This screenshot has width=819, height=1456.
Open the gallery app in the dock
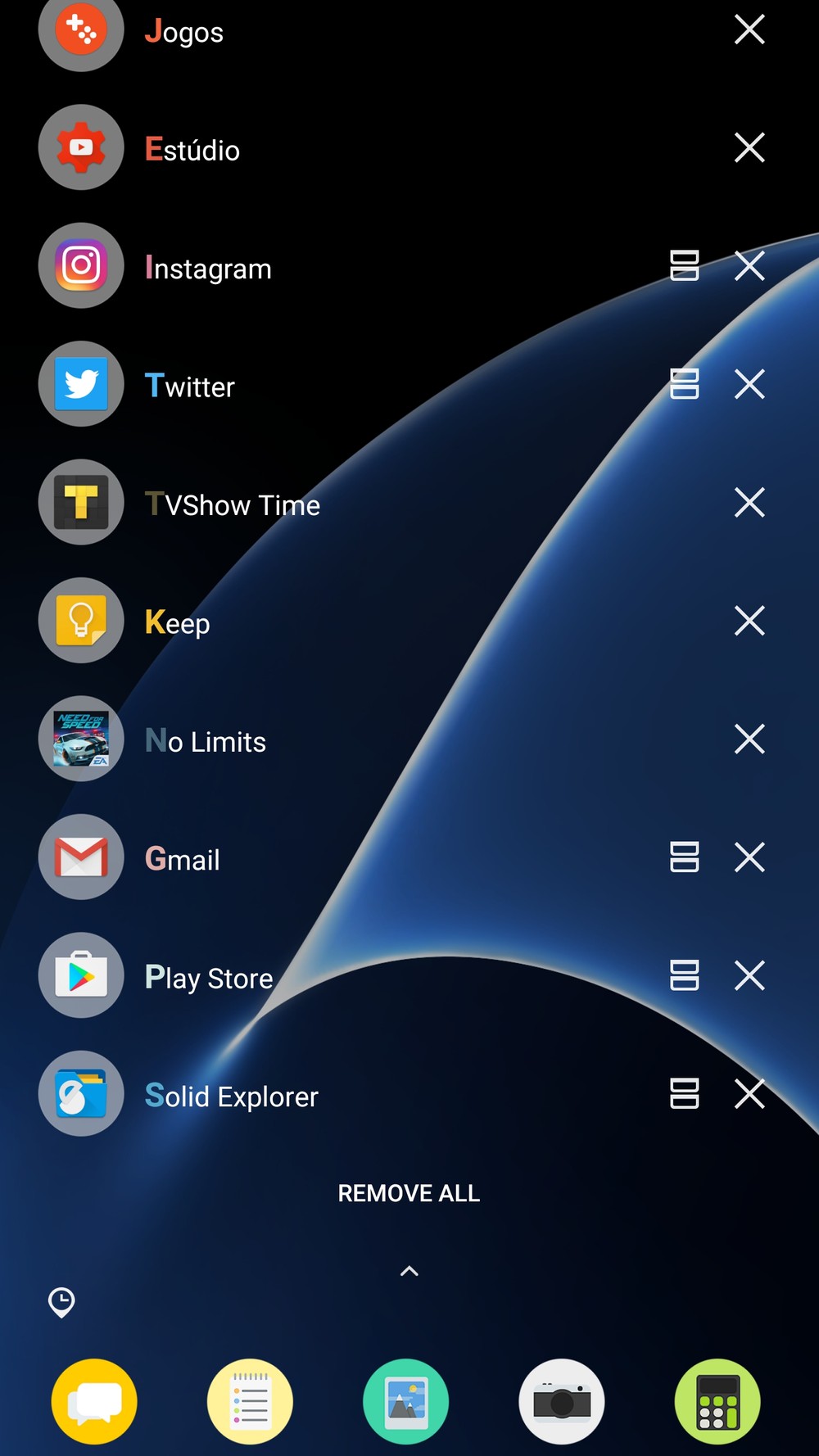[405, 1402]
